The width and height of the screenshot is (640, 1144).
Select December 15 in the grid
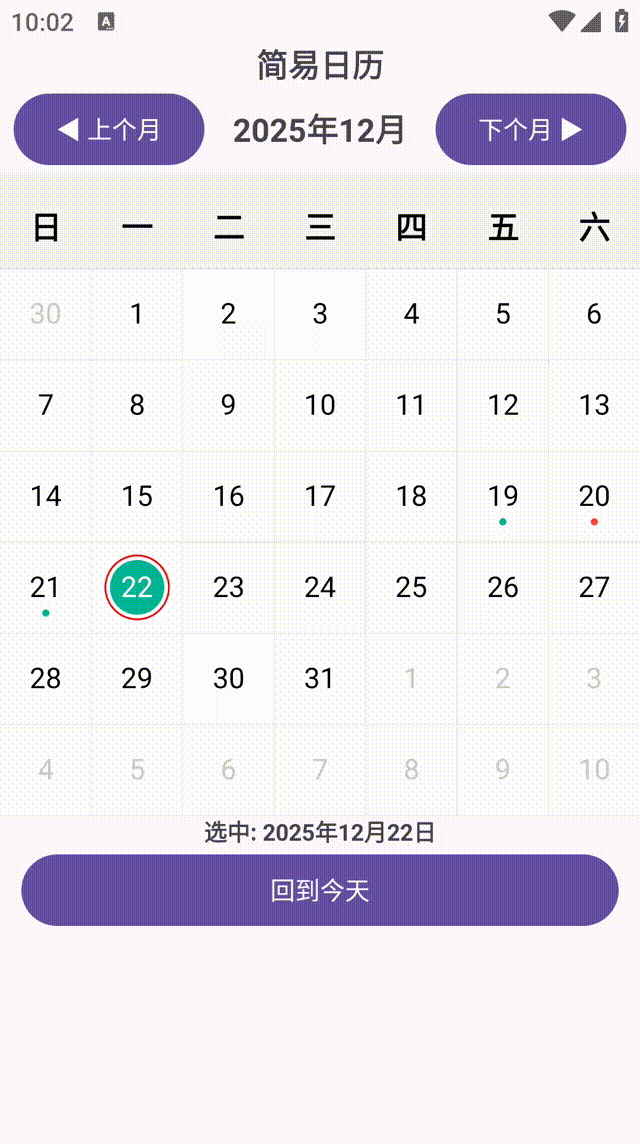137,496
